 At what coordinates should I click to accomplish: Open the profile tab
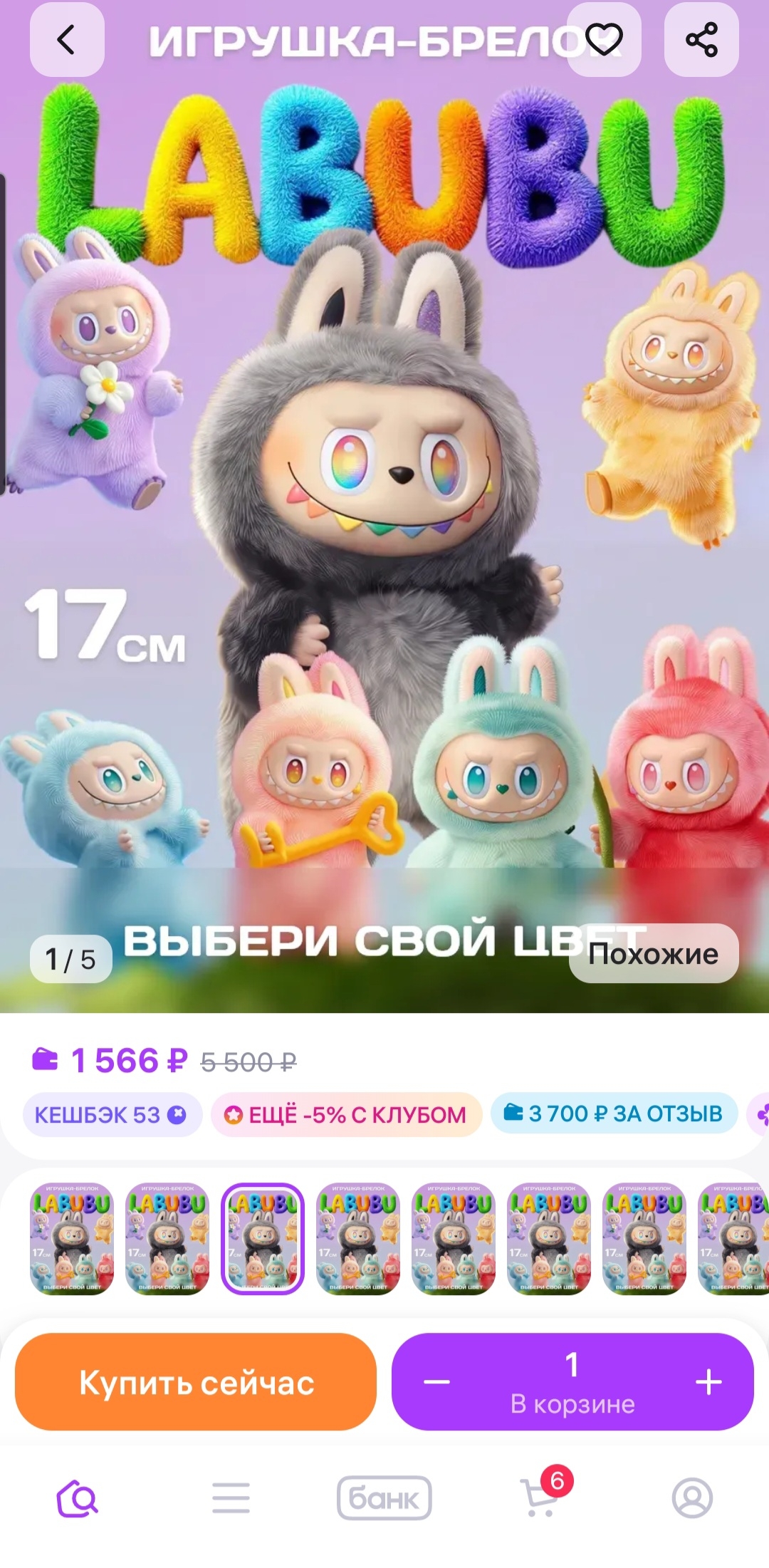coord(692,1497)
